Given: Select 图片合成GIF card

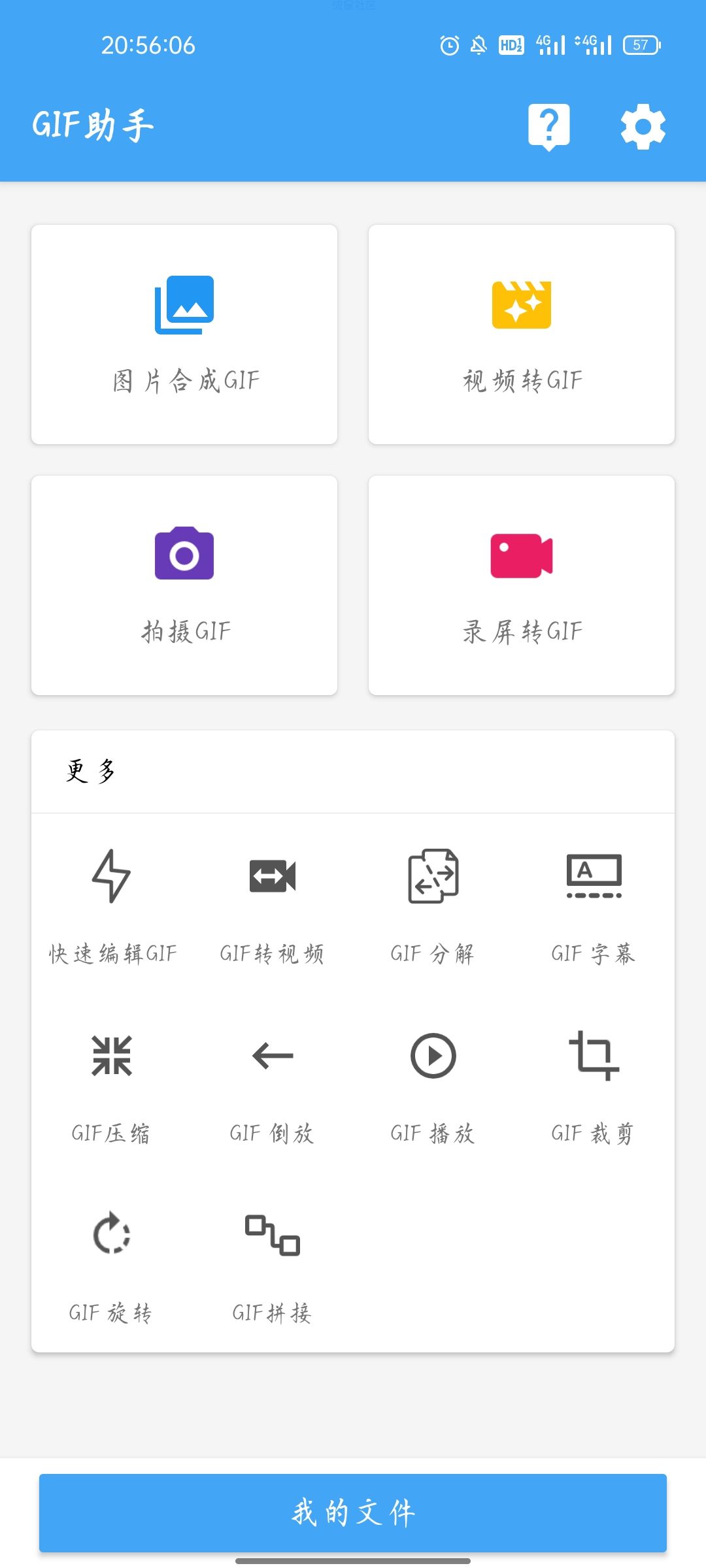Looking at the screenshot, I should [x=184, y=335].
